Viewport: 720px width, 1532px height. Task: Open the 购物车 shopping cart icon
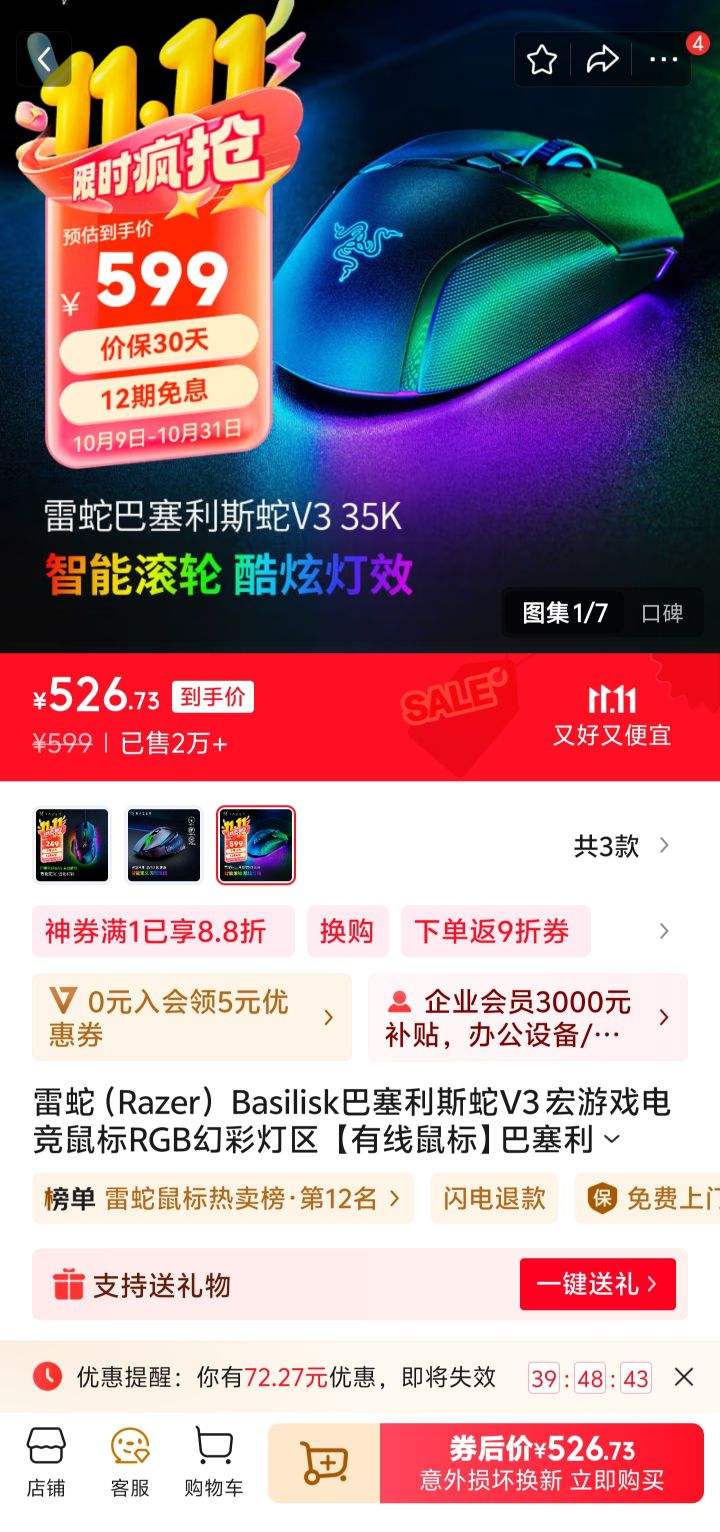(212, 1462)
